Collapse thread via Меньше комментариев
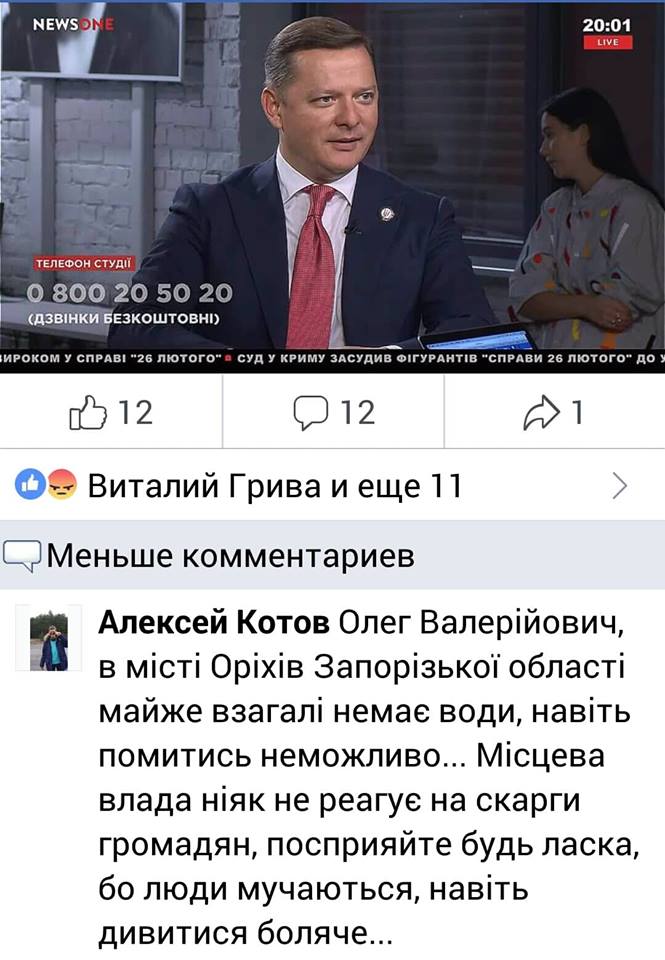 coord(230,556)
